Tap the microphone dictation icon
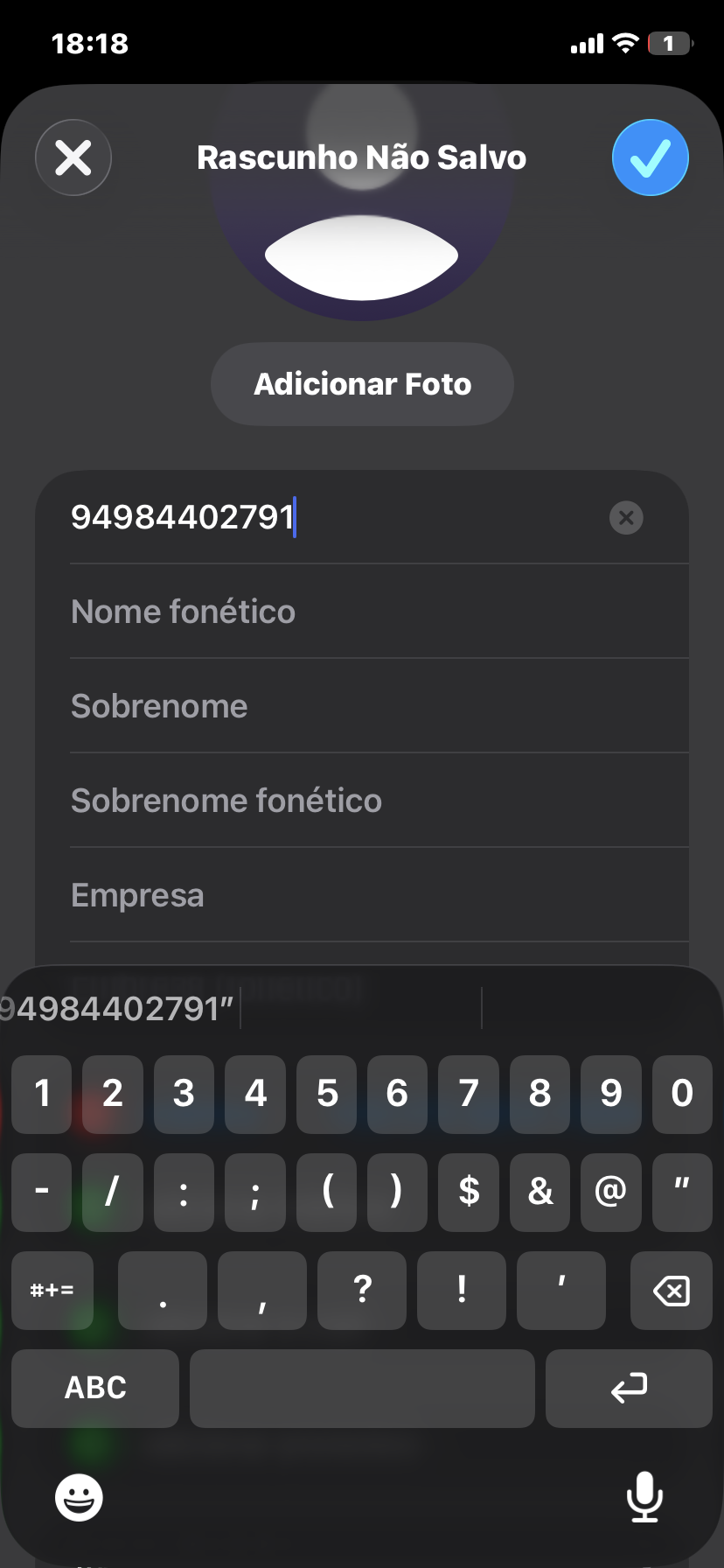Screen dimensions: 724x1568 coord(644,1497)
